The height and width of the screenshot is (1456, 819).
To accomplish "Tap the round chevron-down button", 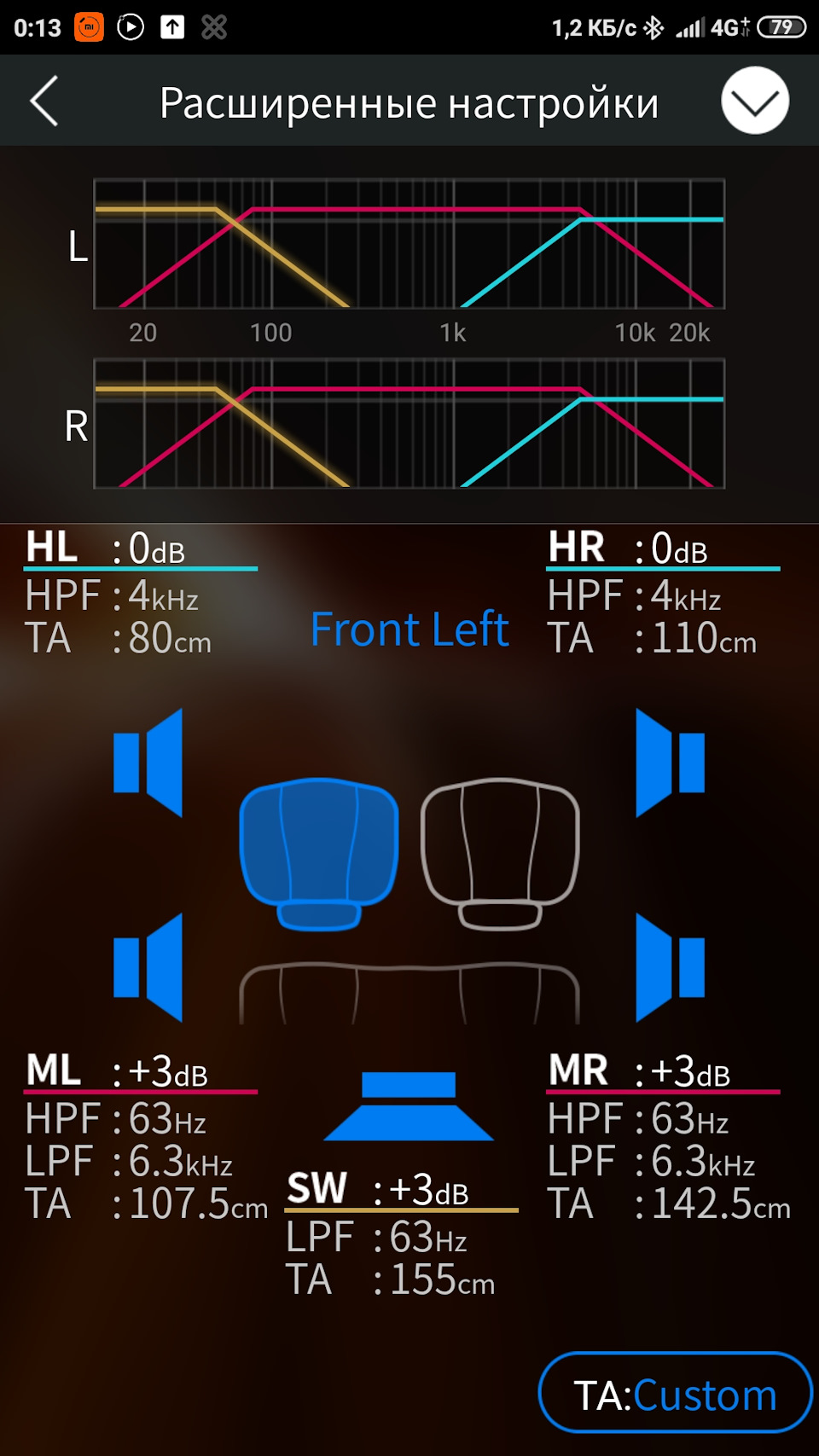I will point(755,101).
